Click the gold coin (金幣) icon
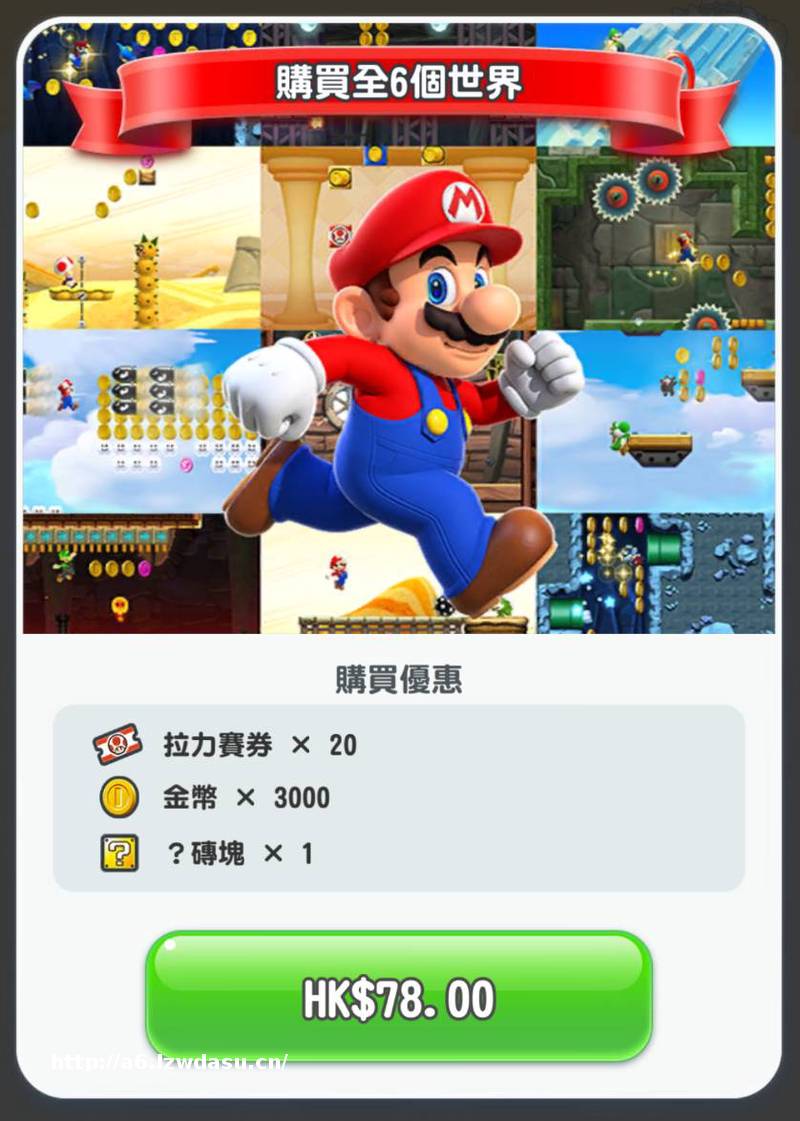Image resolution: width=800 pixels, height=1121 pixels. point(122,799)
